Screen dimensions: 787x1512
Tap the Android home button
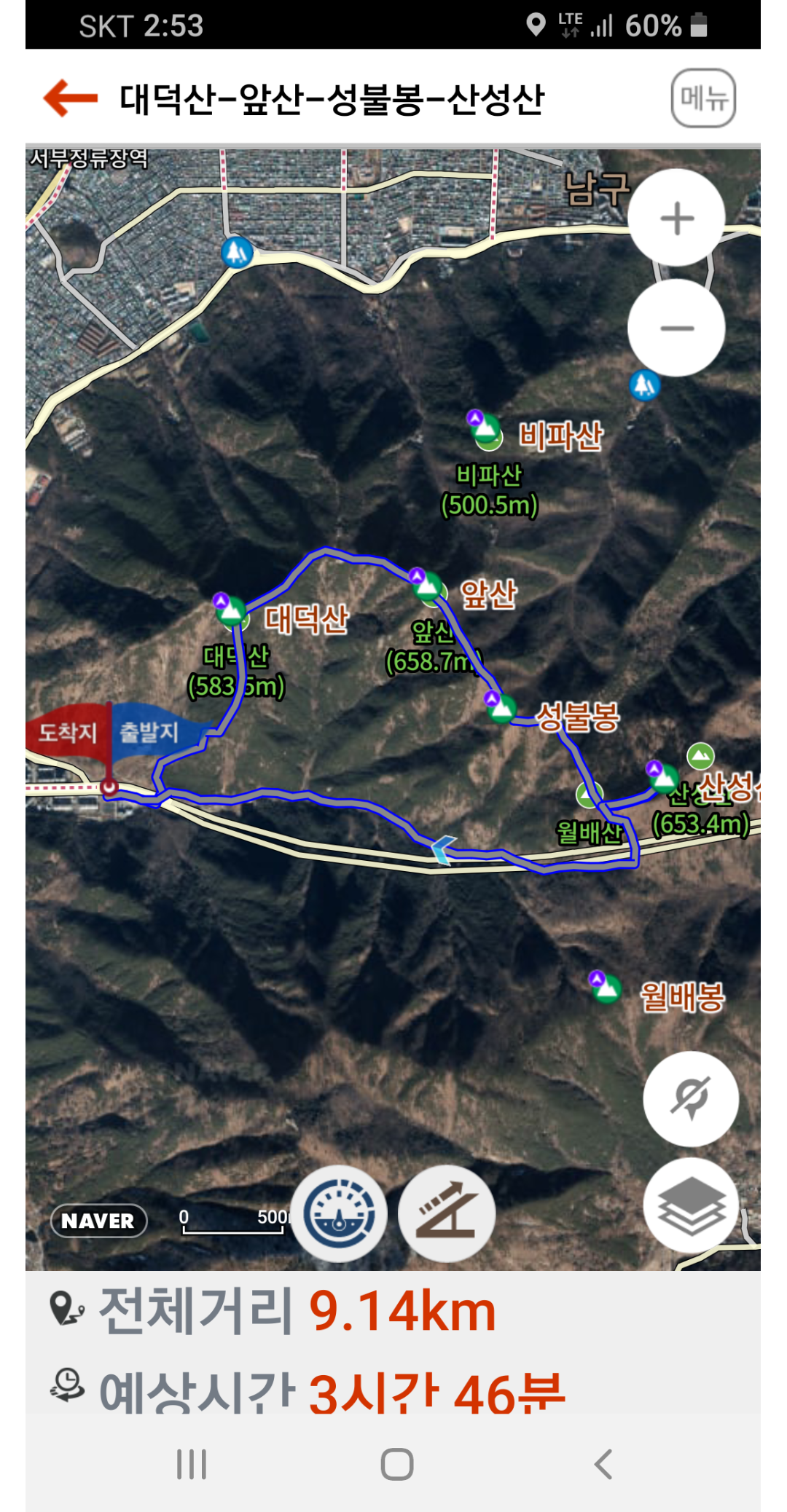pyautogui.click(x=397, y=1464)
